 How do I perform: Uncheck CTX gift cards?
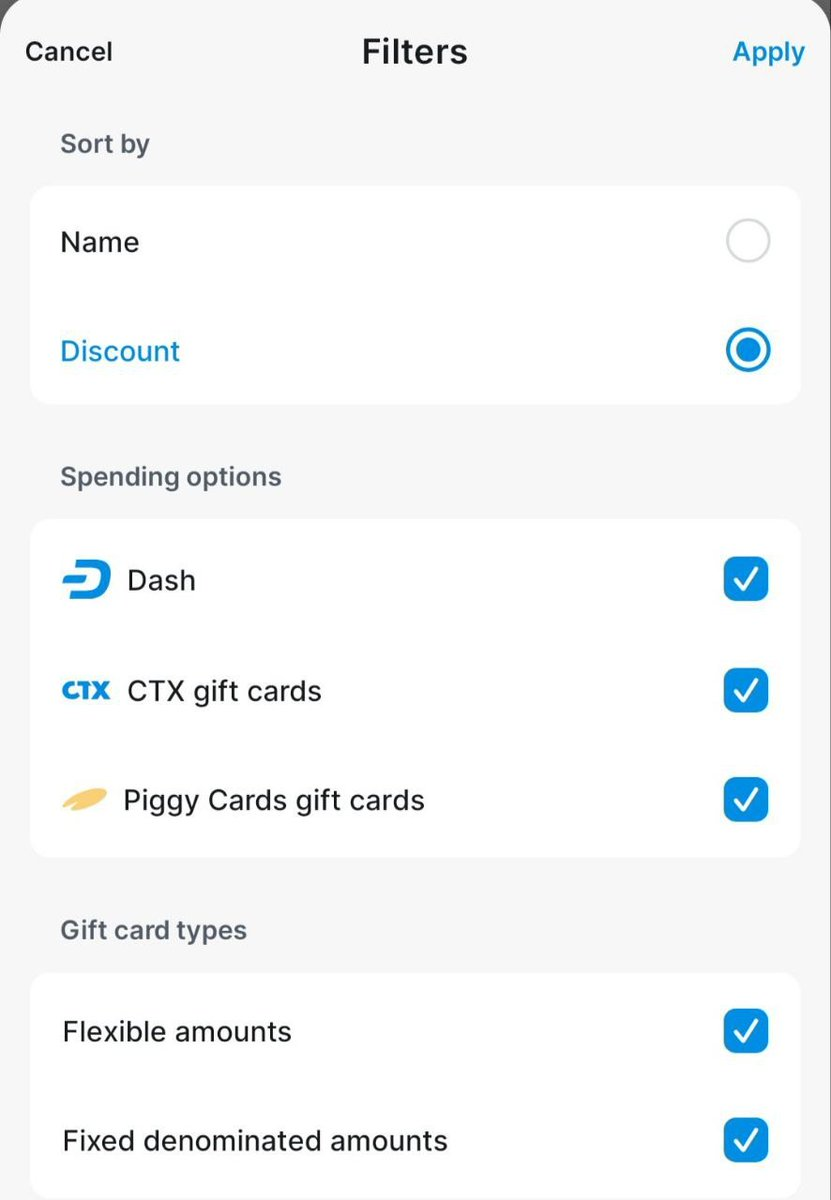746,690
